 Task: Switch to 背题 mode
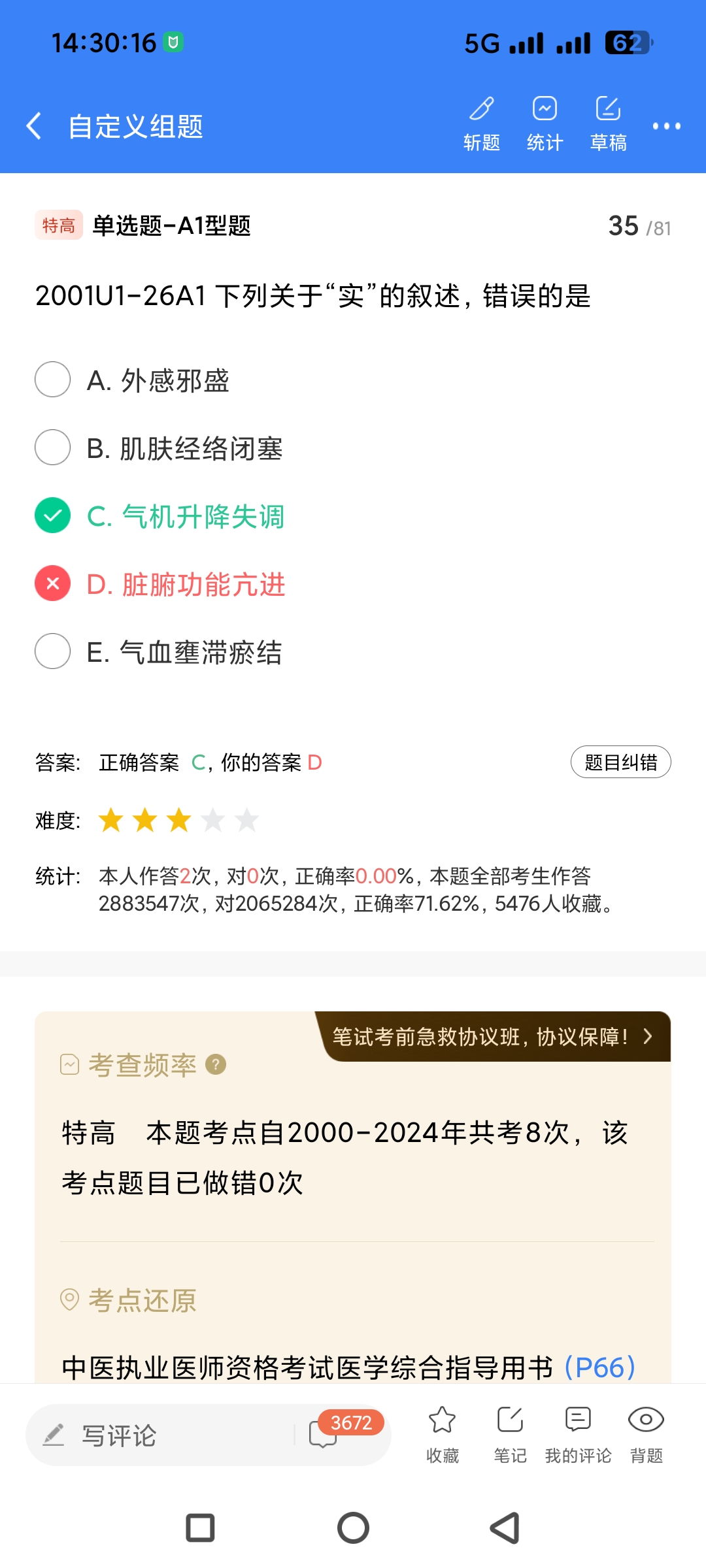pyautogui.click(x=646, y=1433)
